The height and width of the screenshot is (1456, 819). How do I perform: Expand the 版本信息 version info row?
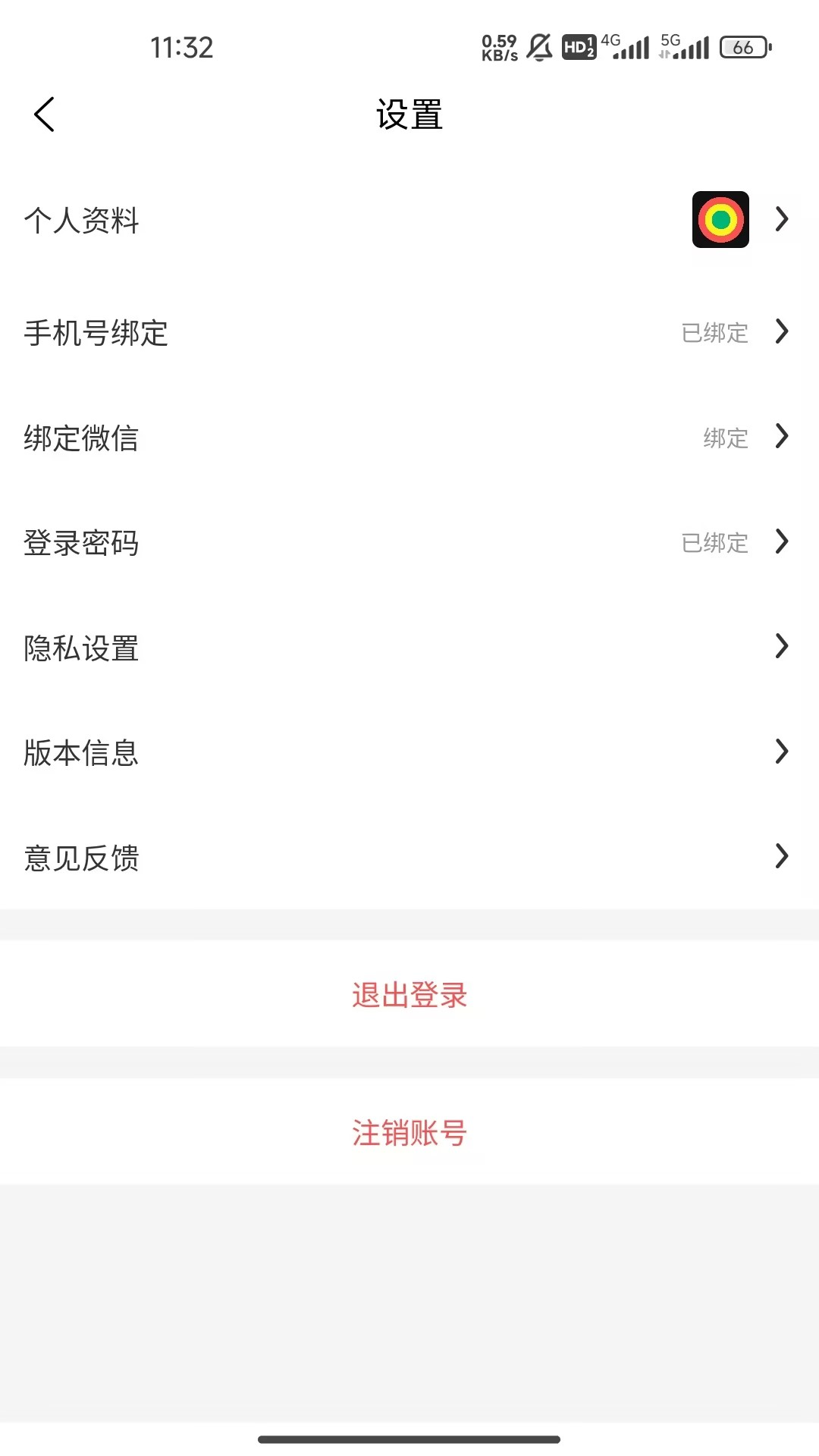point(409,752)
